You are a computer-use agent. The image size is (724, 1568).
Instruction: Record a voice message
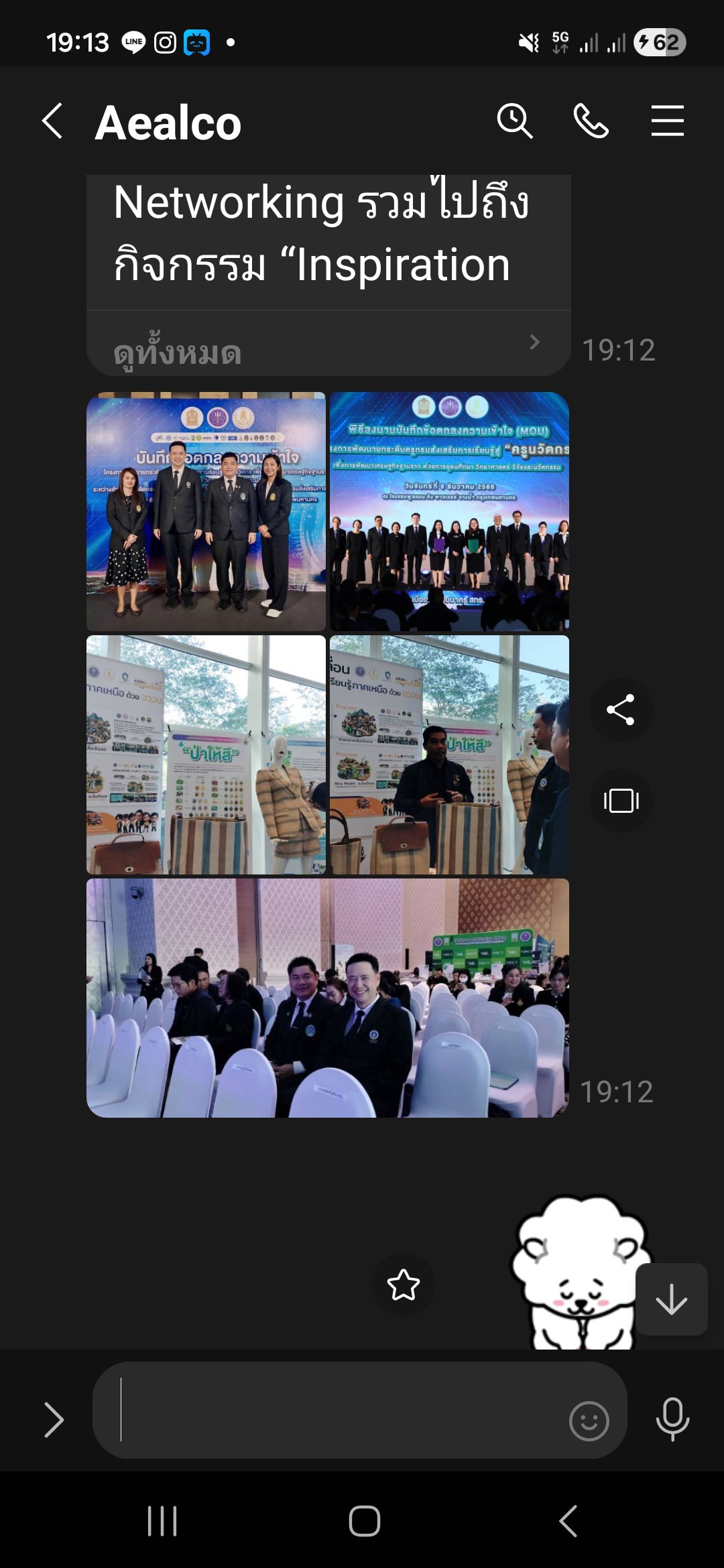(x=672, y=1419)
